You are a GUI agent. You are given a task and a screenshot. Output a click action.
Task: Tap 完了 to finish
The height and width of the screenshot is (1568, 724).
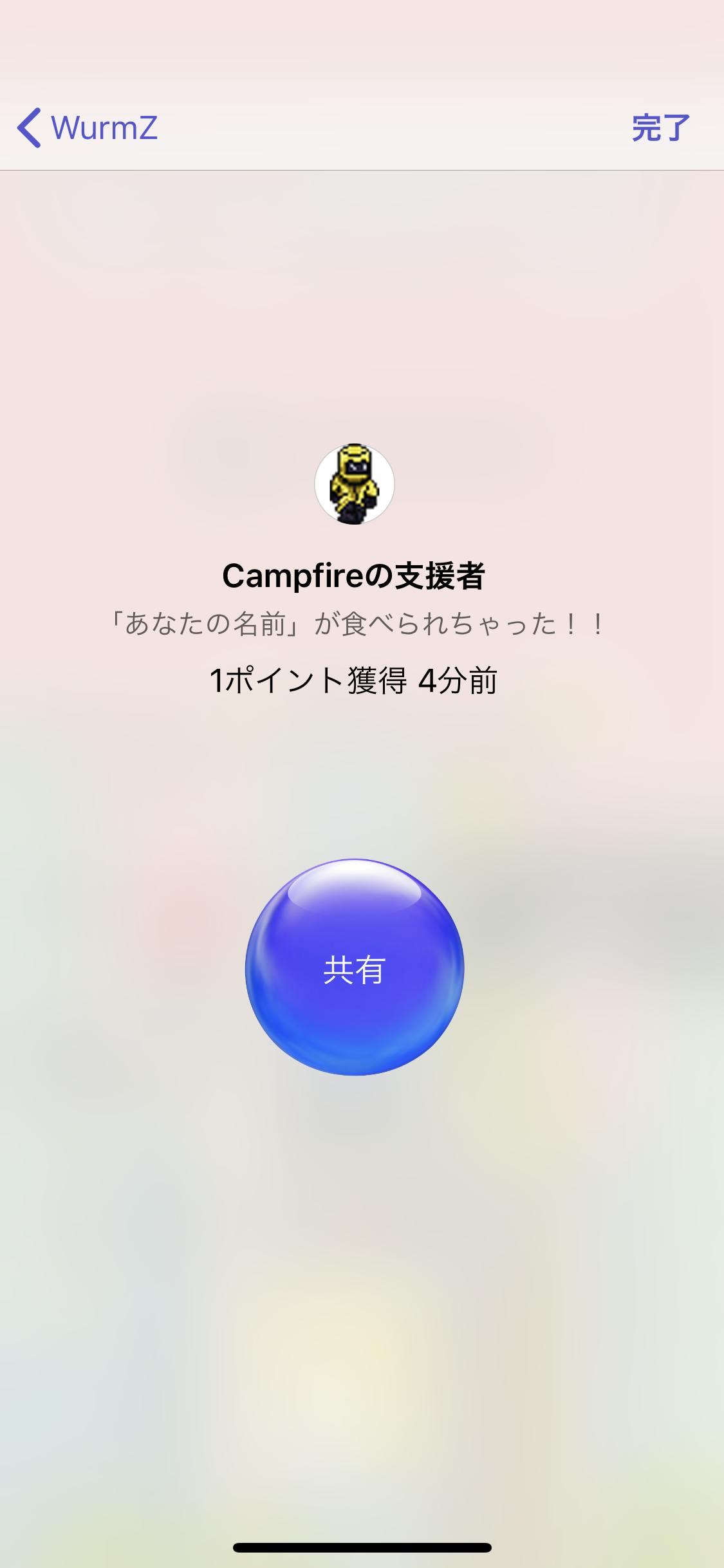pos(660,127)
